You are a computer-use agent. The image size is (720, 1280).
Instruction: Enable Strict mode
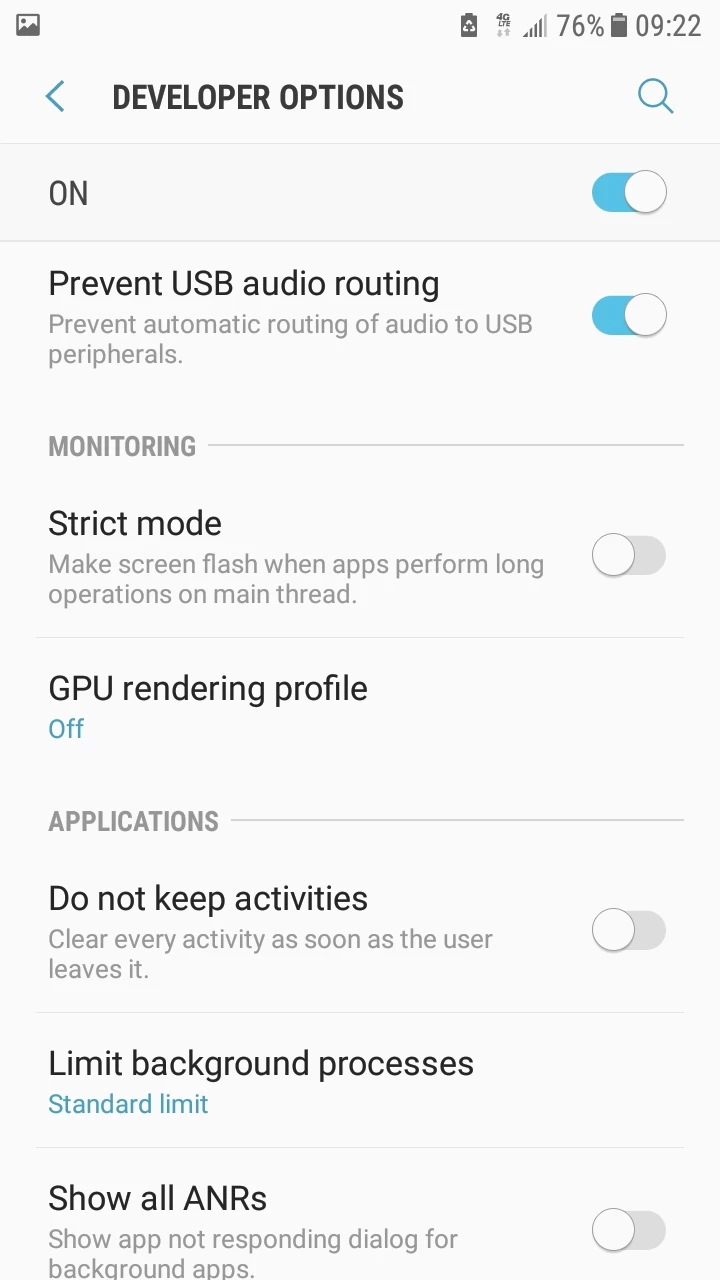click(x=629, y=555)
